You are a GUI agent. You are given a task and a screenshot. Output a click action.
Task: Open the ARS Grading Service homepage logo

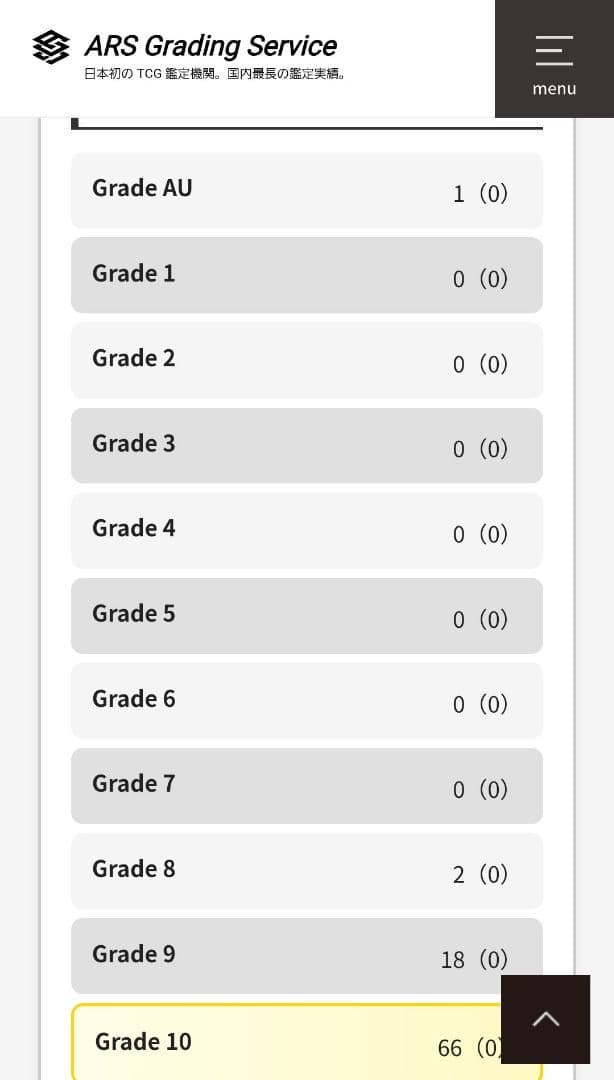(185, 55)
